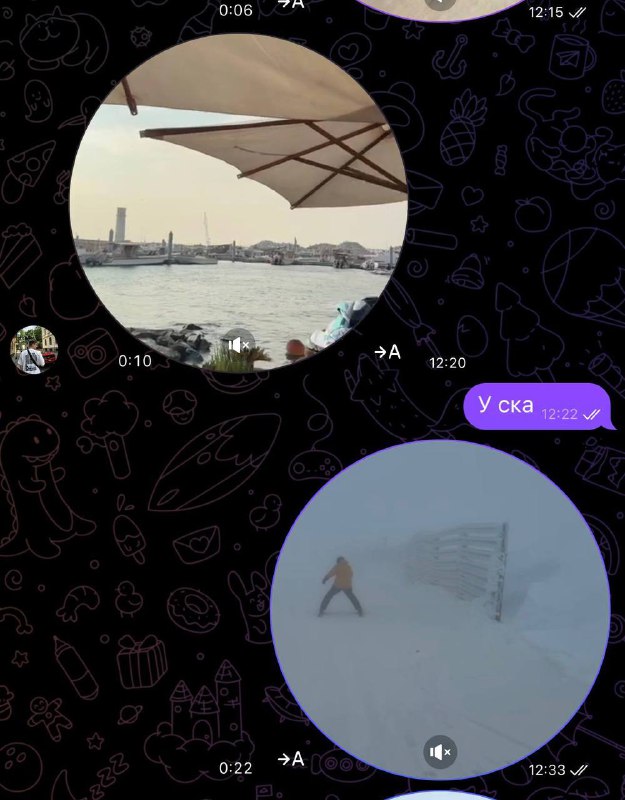
Task: Unmute the snowstorm video message
Action: (440, 751)
